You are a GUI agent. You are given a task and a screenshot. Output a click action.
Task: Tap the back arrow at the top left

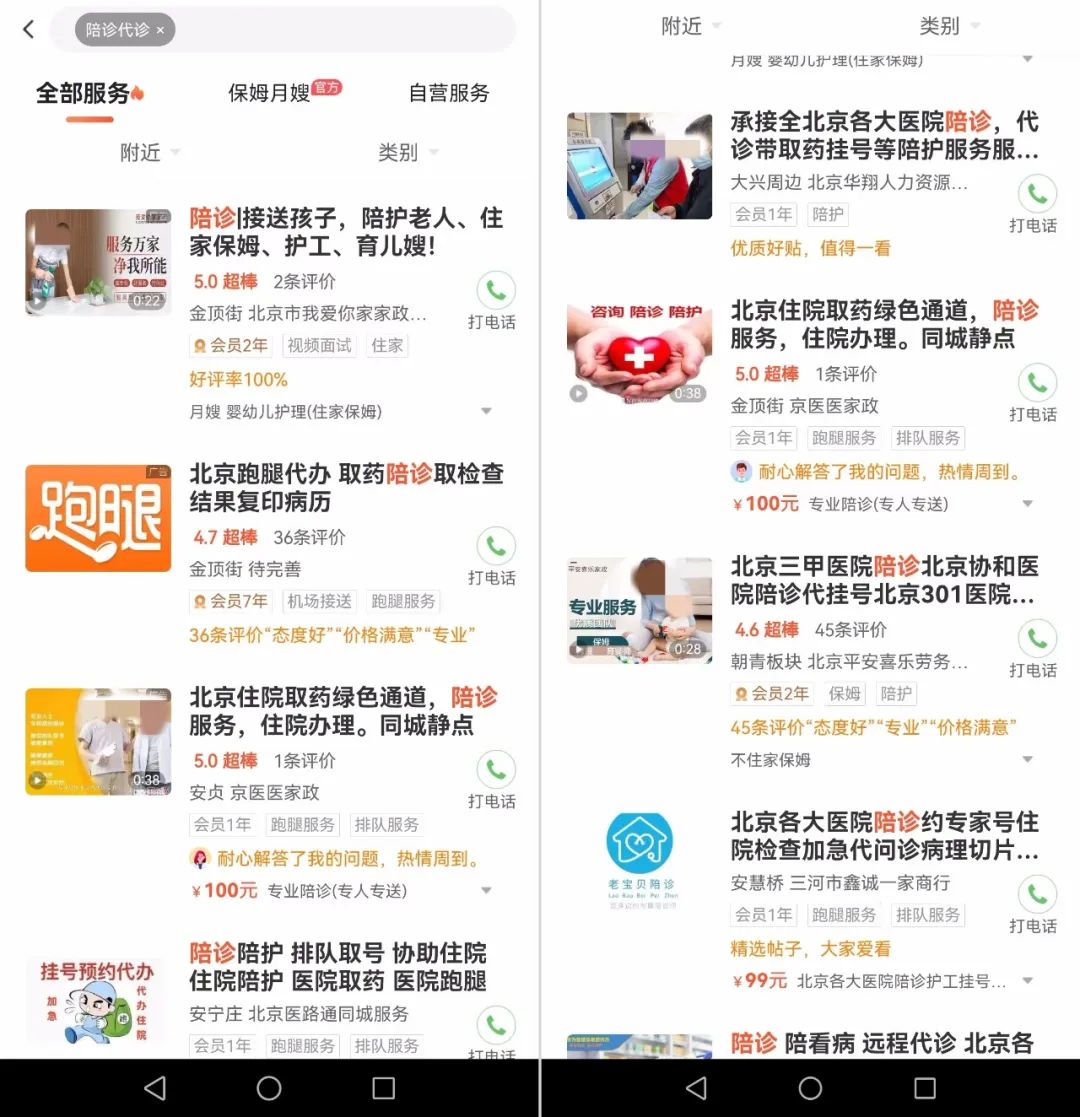(x=27, y=29)
